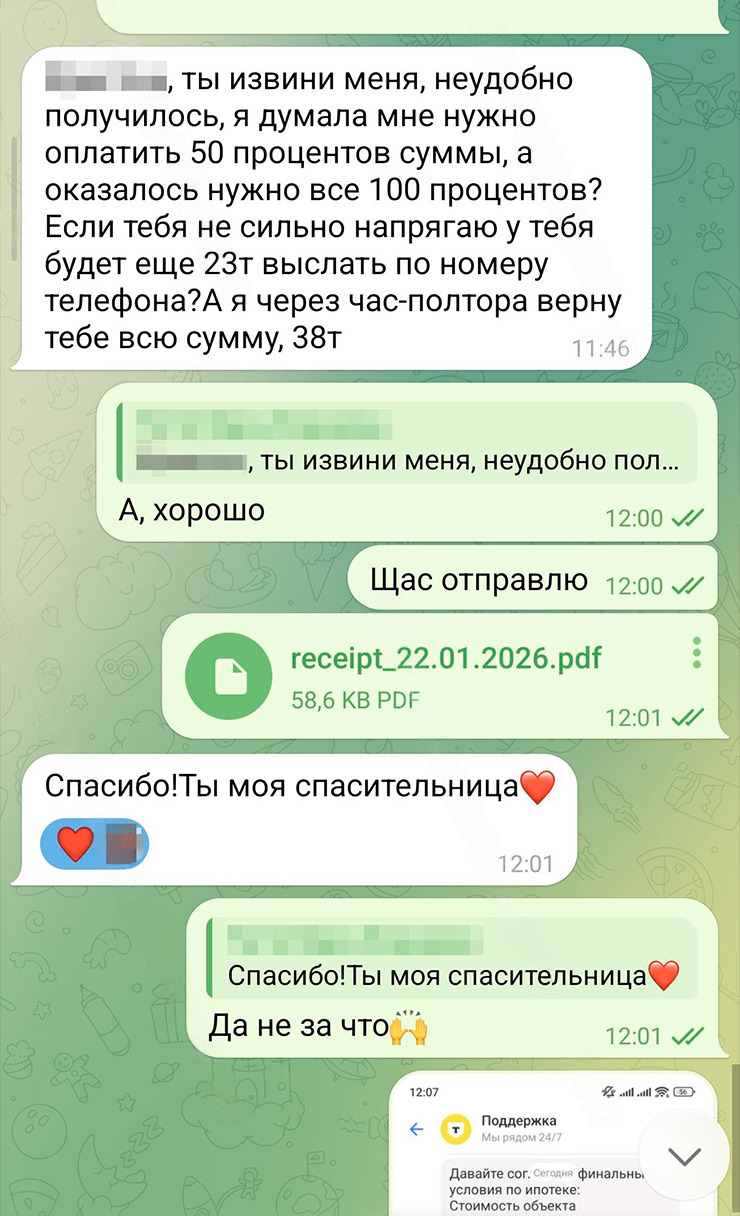Open the quoted reply above А, хорошо

pyautogui.click(x=407, y=440)
